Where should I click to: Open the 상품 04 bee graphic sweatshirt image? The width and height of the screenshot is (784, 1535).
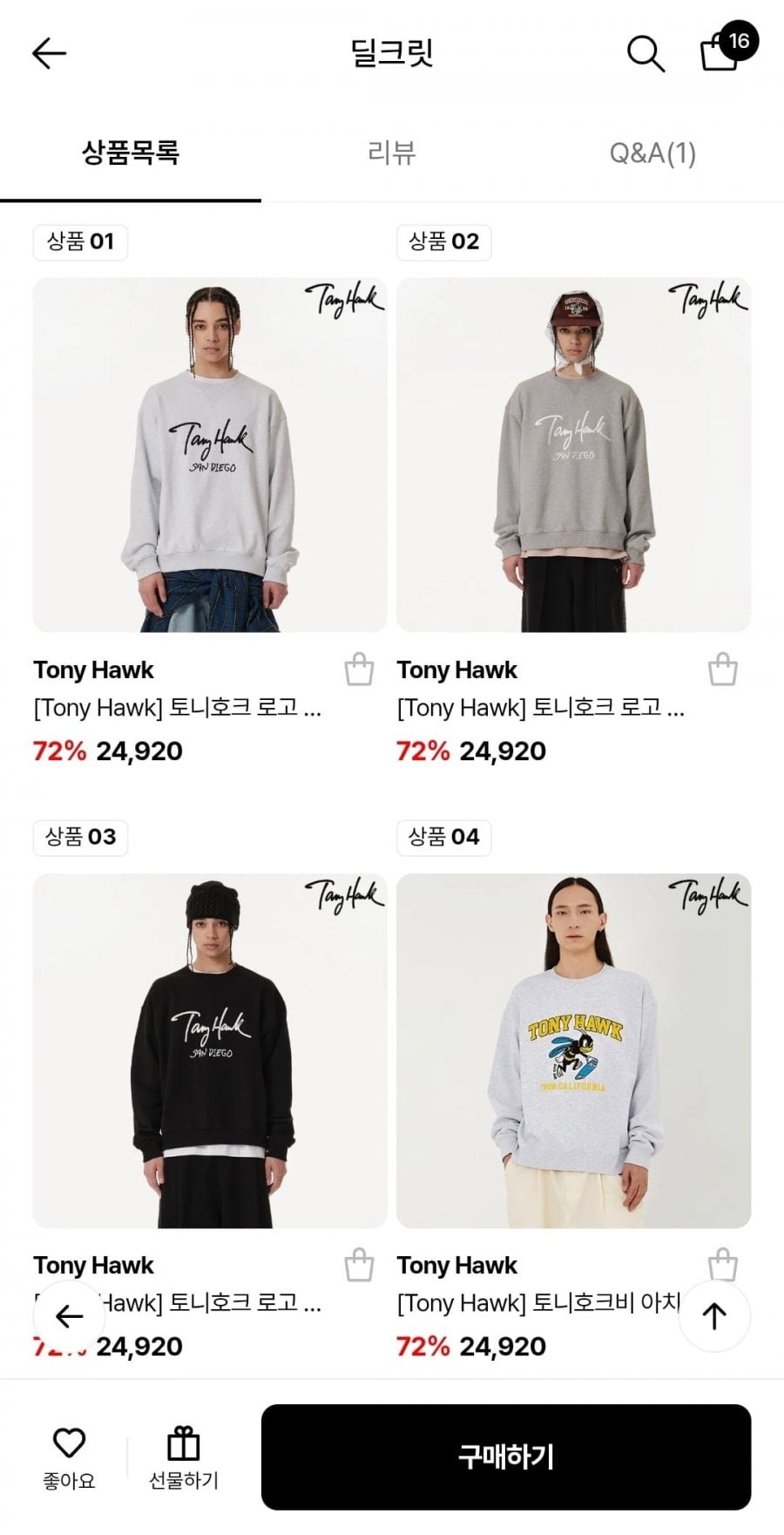[x=573, y=1050]
